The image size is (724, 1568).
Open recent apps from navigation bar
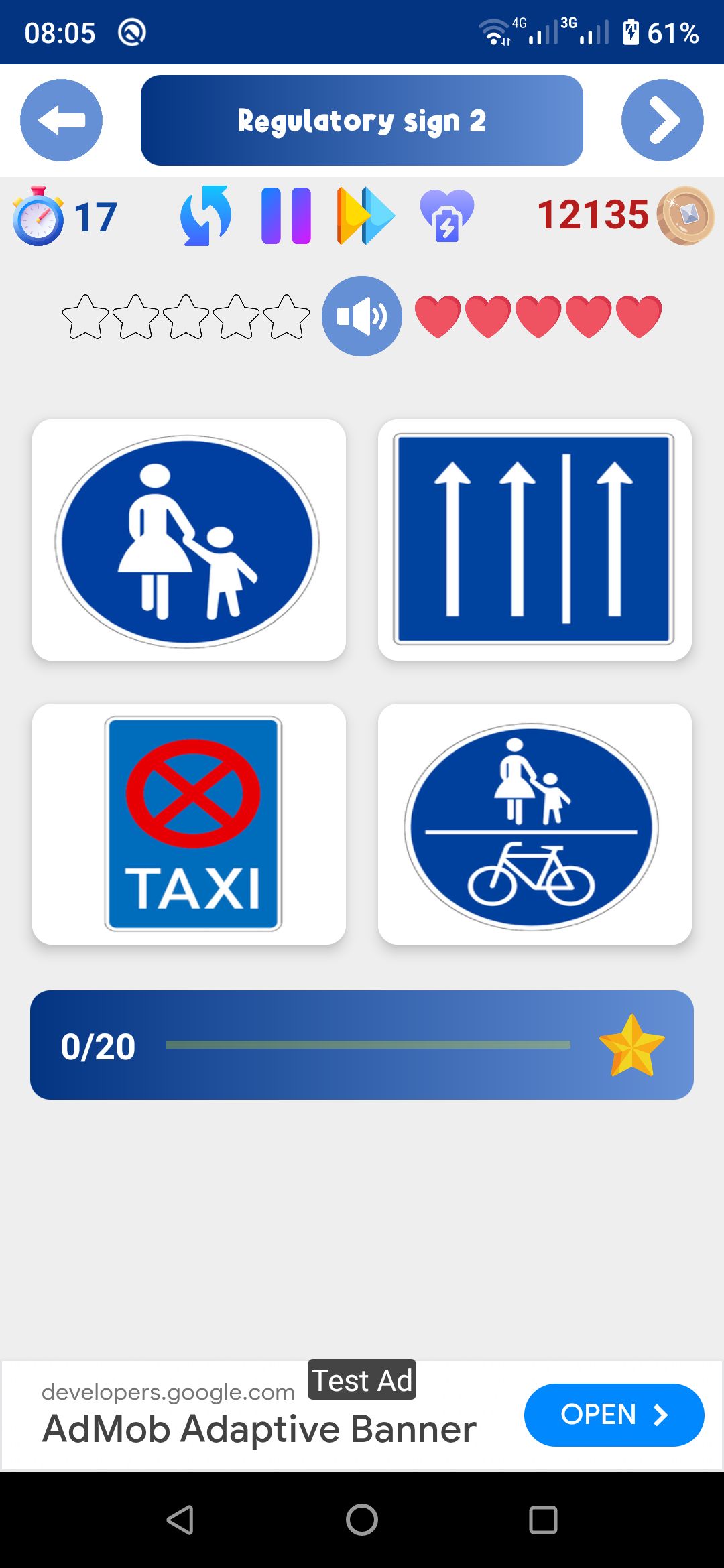pyautogui.click(x=543, y=1520)
